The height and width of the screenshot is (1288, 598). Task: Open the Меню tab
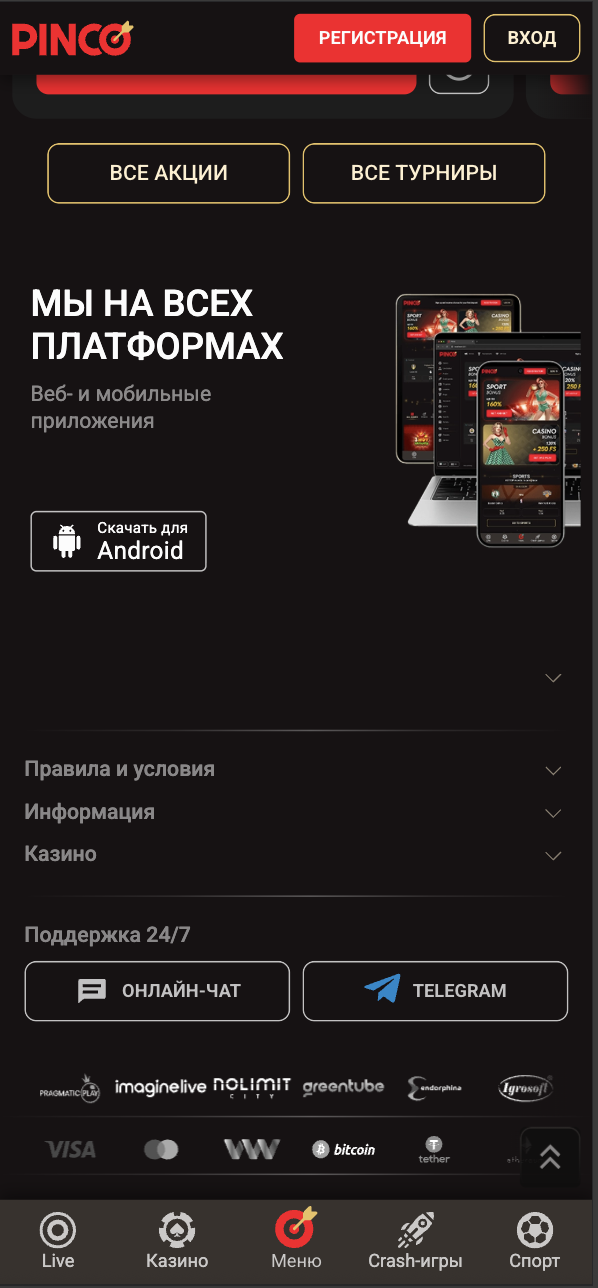pyautogui.click(x=296, y=1241)
